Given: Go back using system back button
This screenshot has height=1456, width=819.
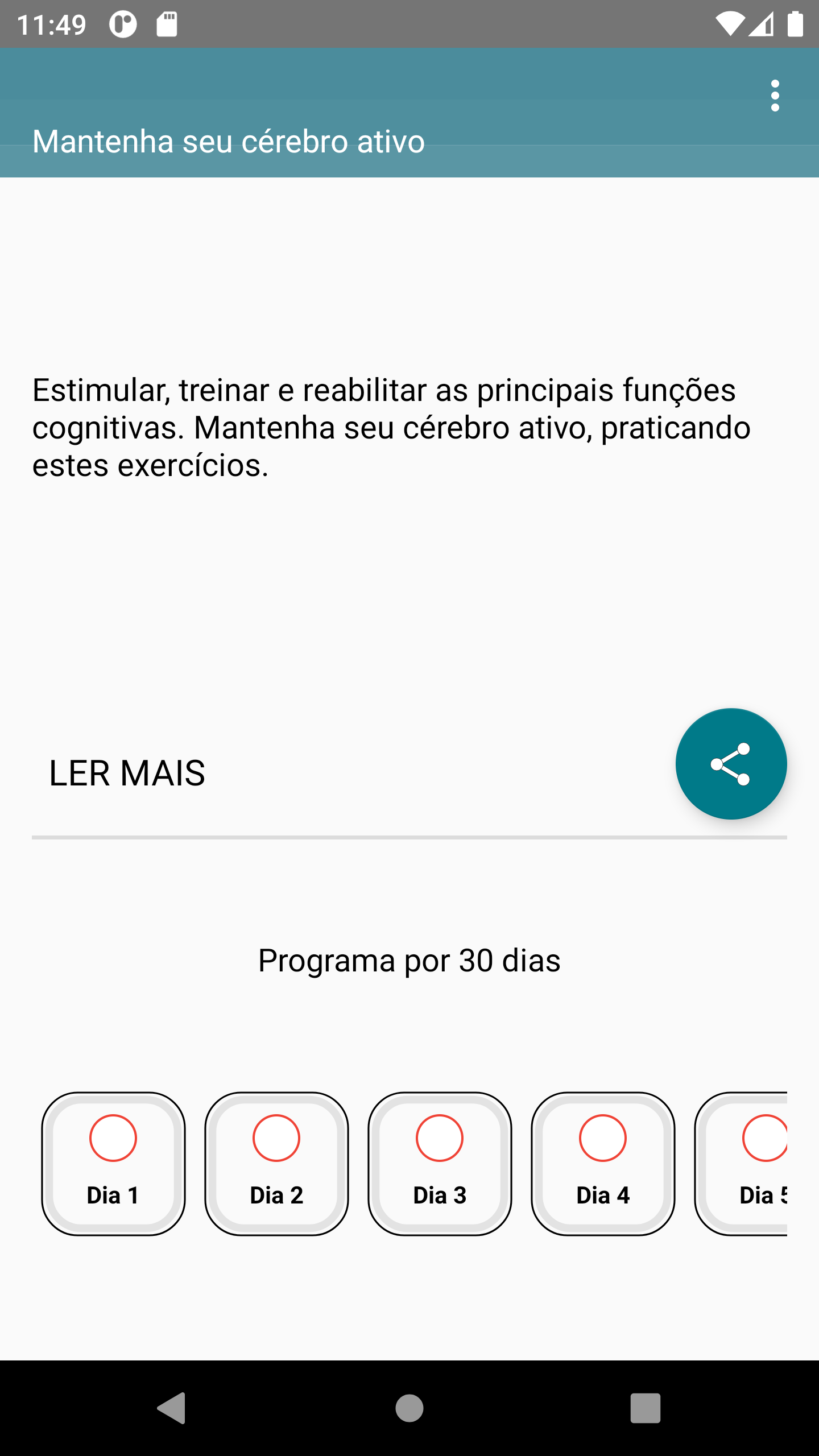Looking at the screenshot, I should (172, 1408).
